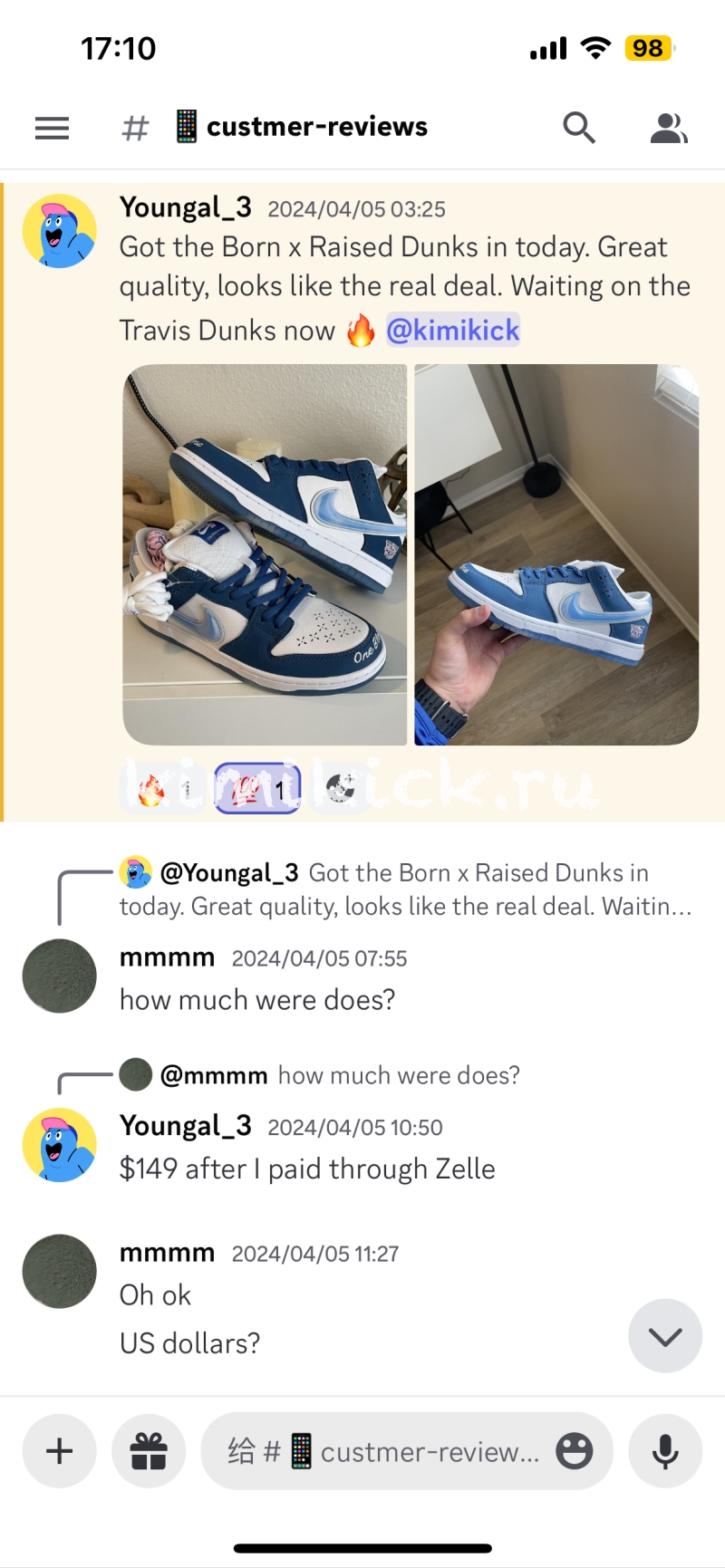Viewport: 725px width, 1568px height.
Task: Add the fire emoji reaction
Action: click(163, 790)
